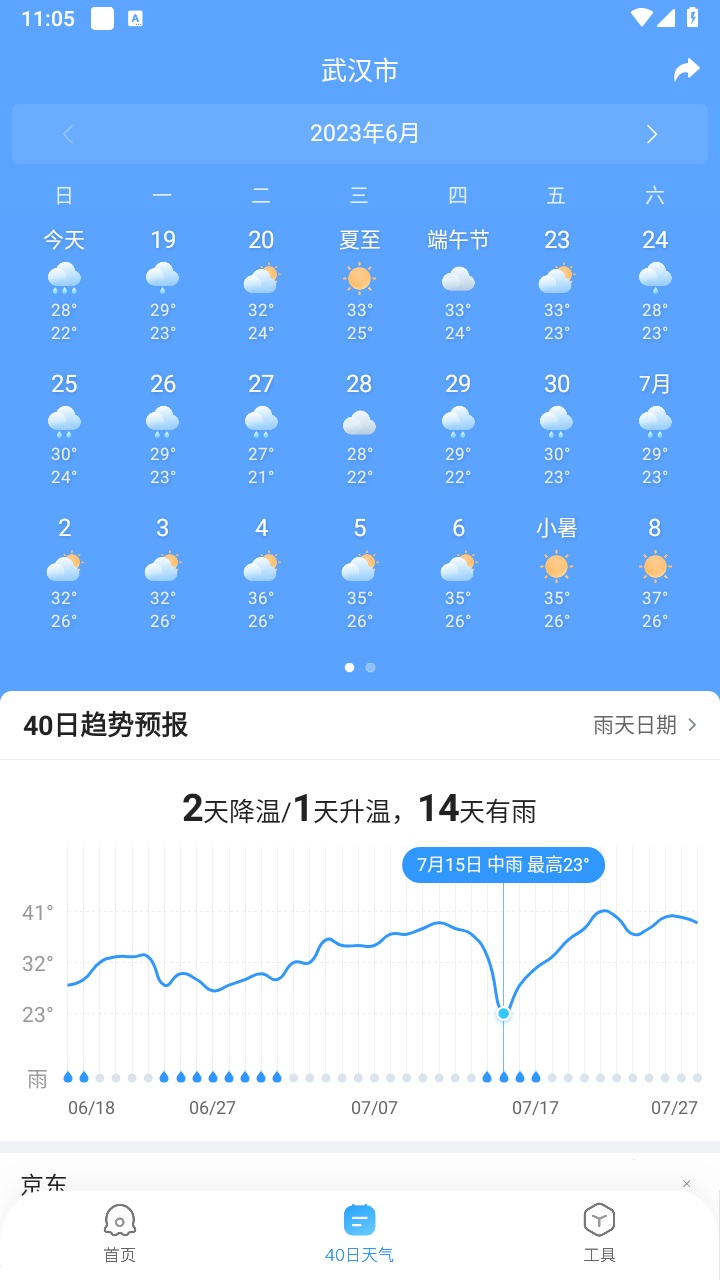Select the first pagination dot
This screenshot has height=1280, width=720.
click(349, 667)
